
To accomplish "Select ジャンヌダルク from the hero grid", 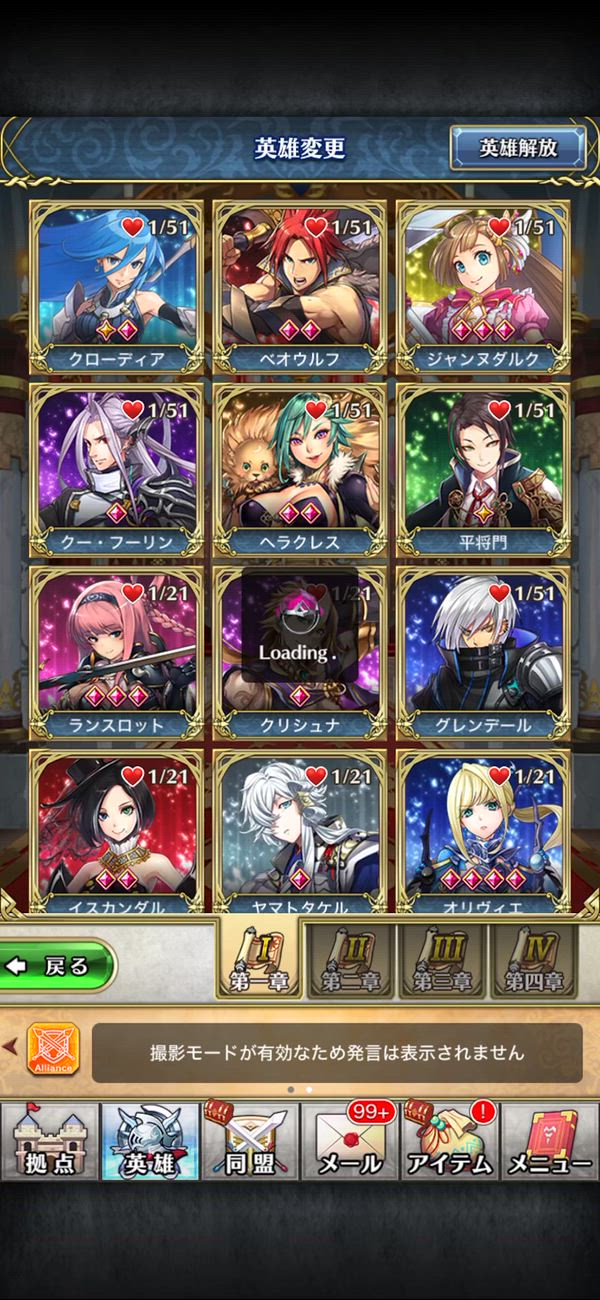I will (x=484, y=287).
